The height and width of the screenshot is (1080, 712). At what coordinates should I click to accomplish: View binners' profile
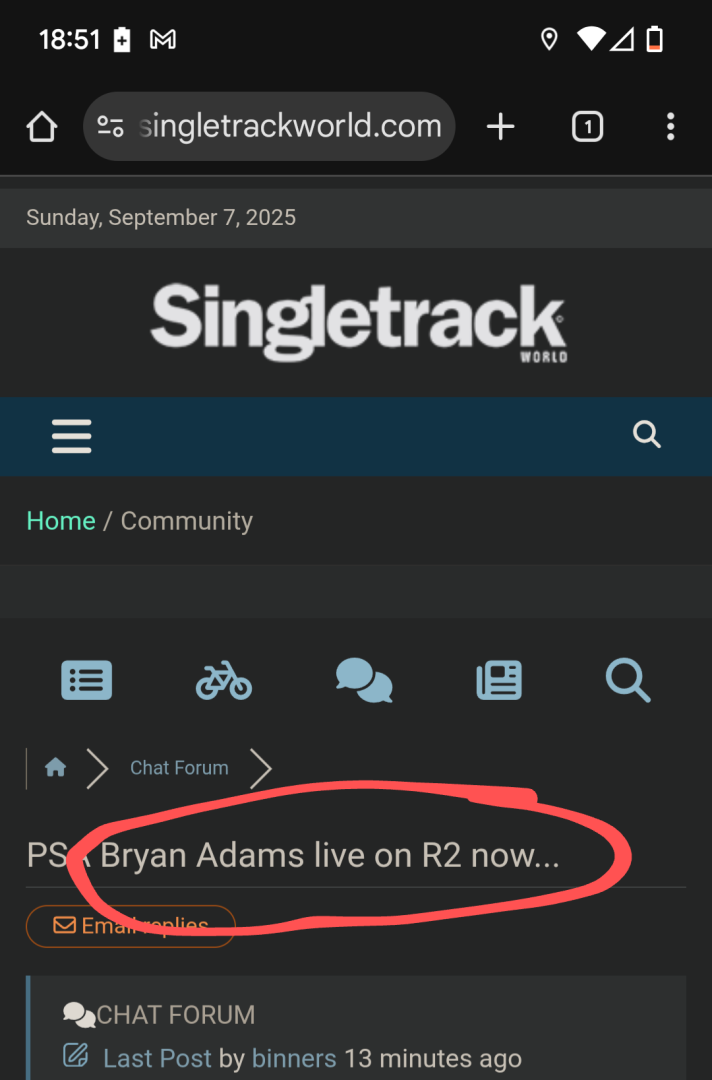(x=293, y=1058)
